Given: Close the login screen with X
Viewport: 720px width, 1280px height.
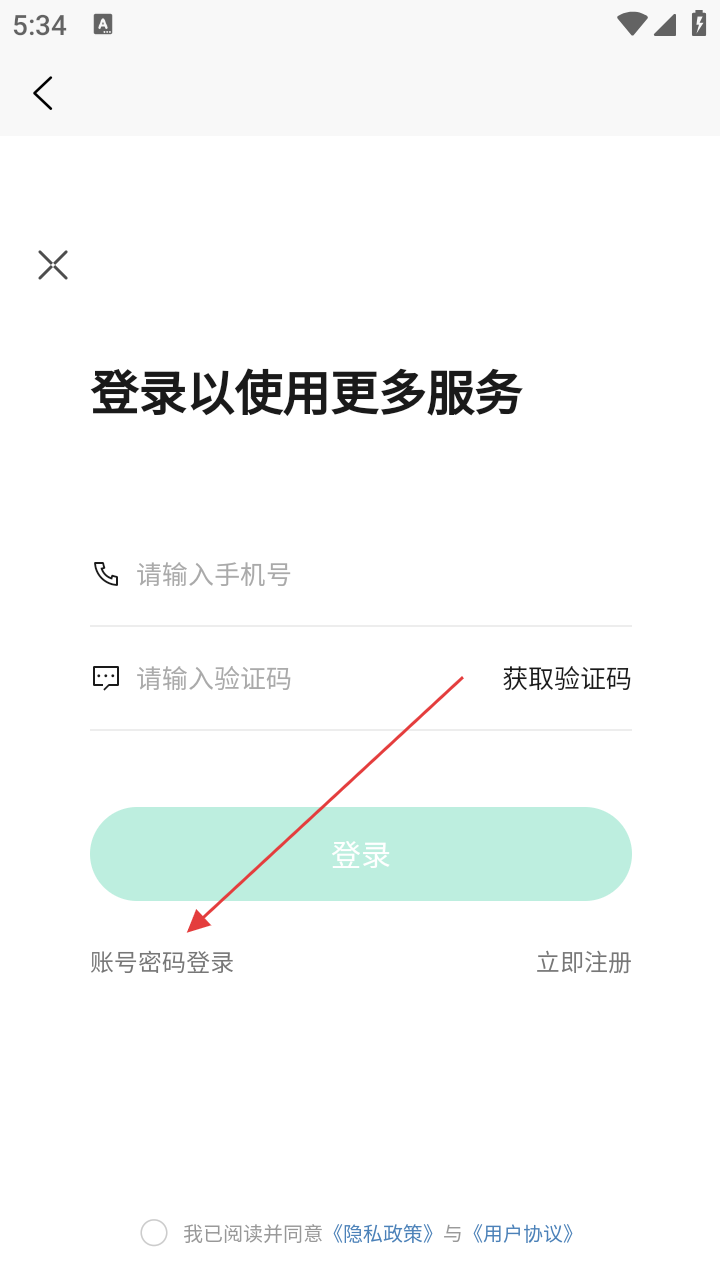Looking at the screenshot, I should coord(53,265).
